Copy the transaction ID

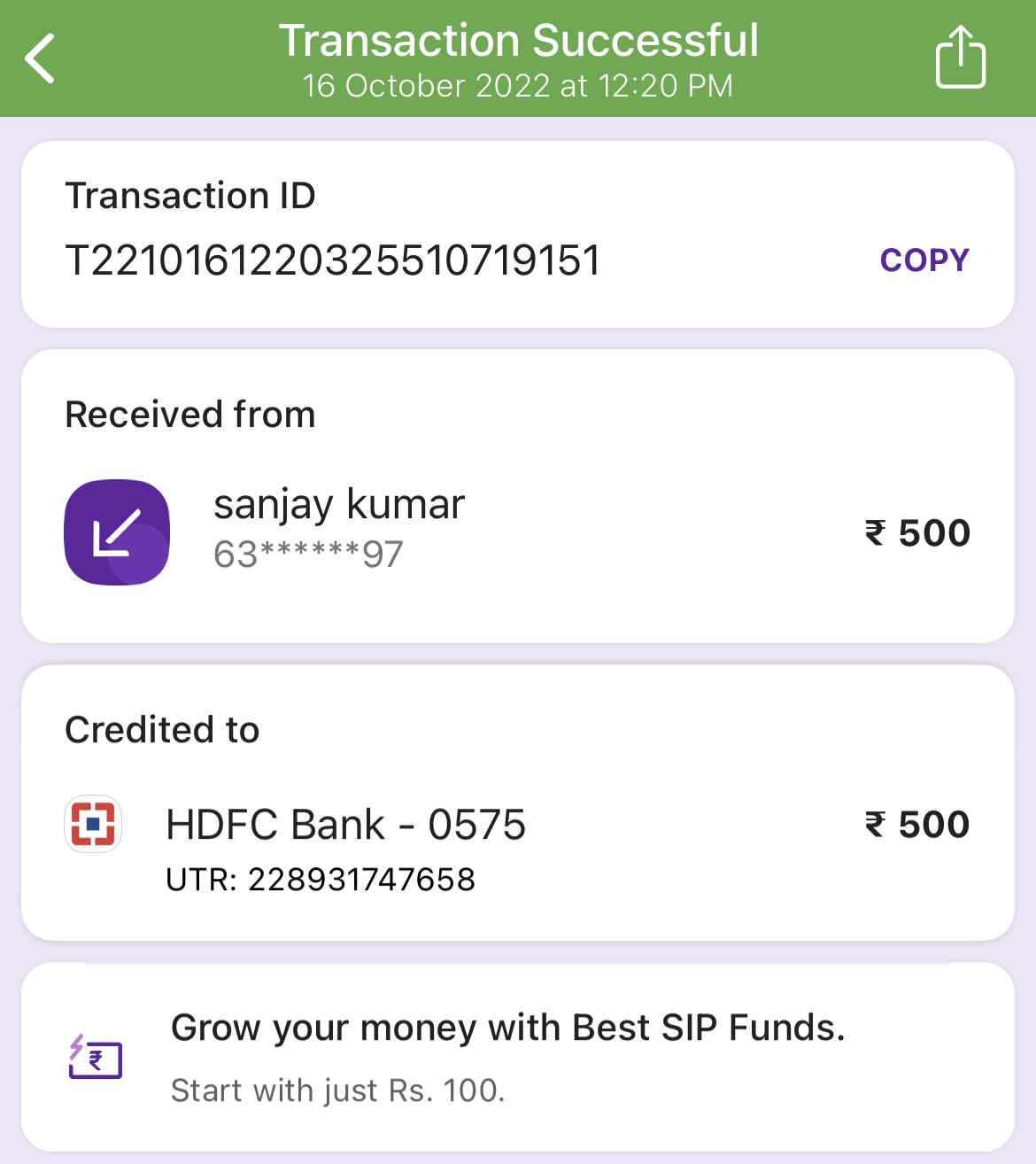click(x=924, y=260)
